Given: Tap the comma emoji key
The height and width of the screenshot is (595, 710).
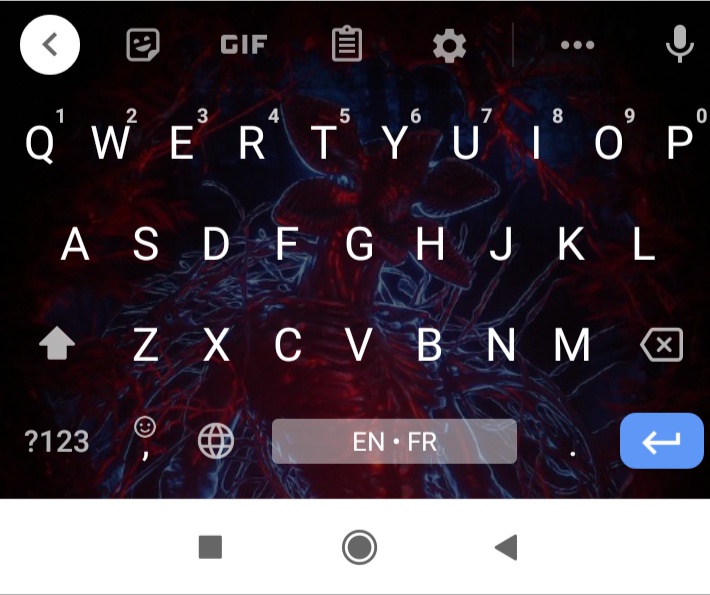Looking at the screenshot, I should 145,440.
